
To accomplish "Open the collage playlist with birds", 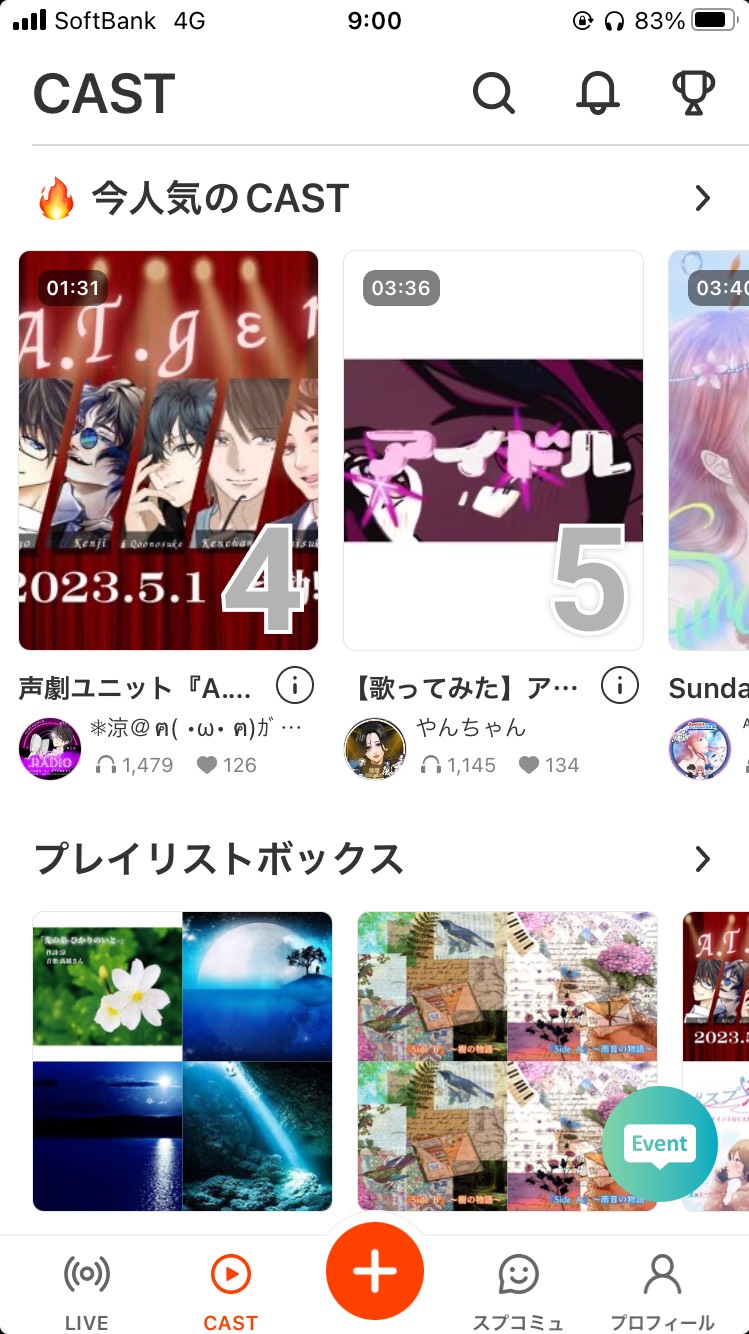I will coord(507,1061).
